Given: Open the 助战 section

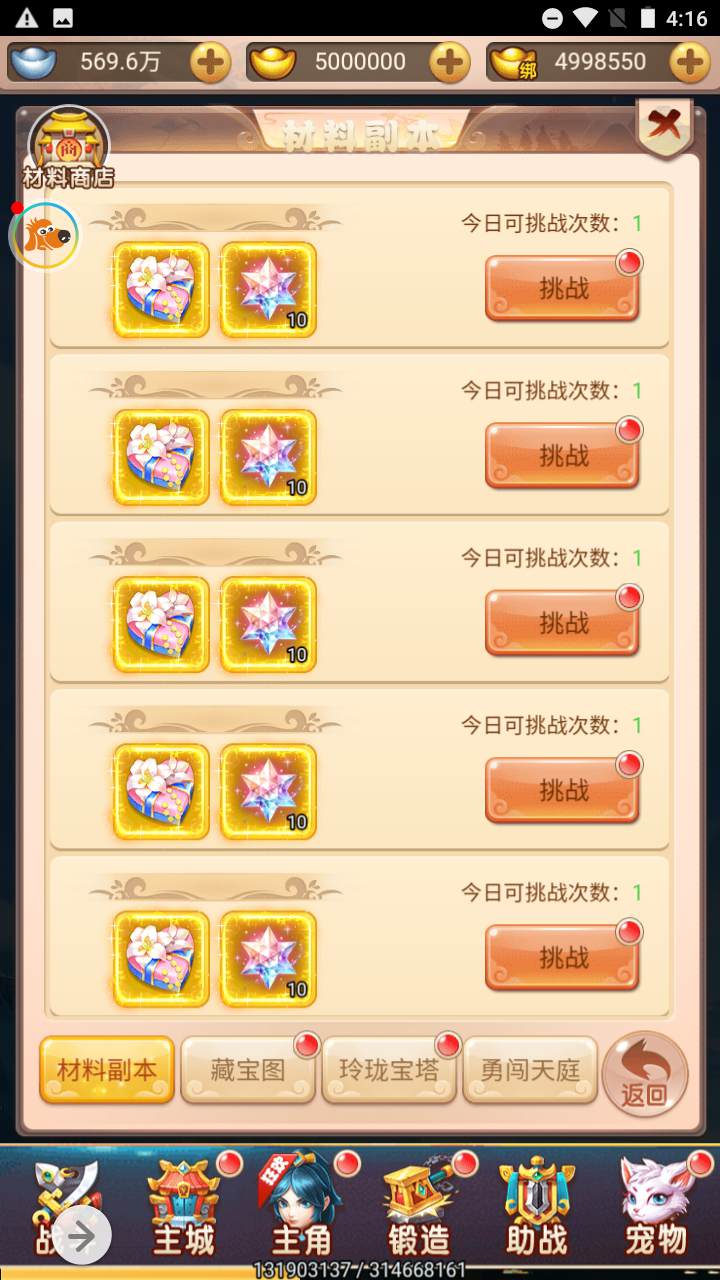Looking at the screenshot, I should 537,1210.
